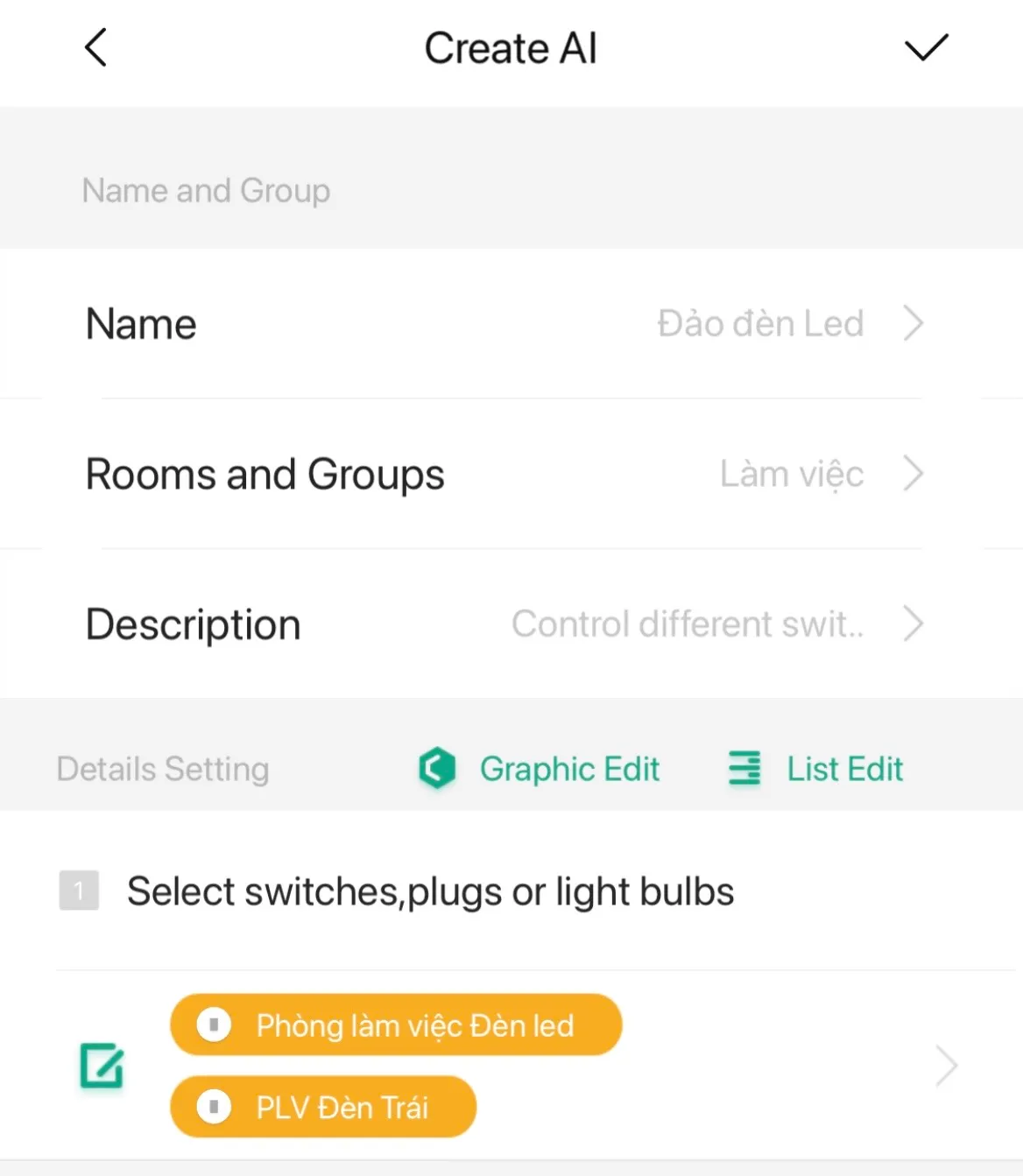This screenshot has height=1176, width=1023.
Task: Open selected devices chevron
Action: point(946,1066)
